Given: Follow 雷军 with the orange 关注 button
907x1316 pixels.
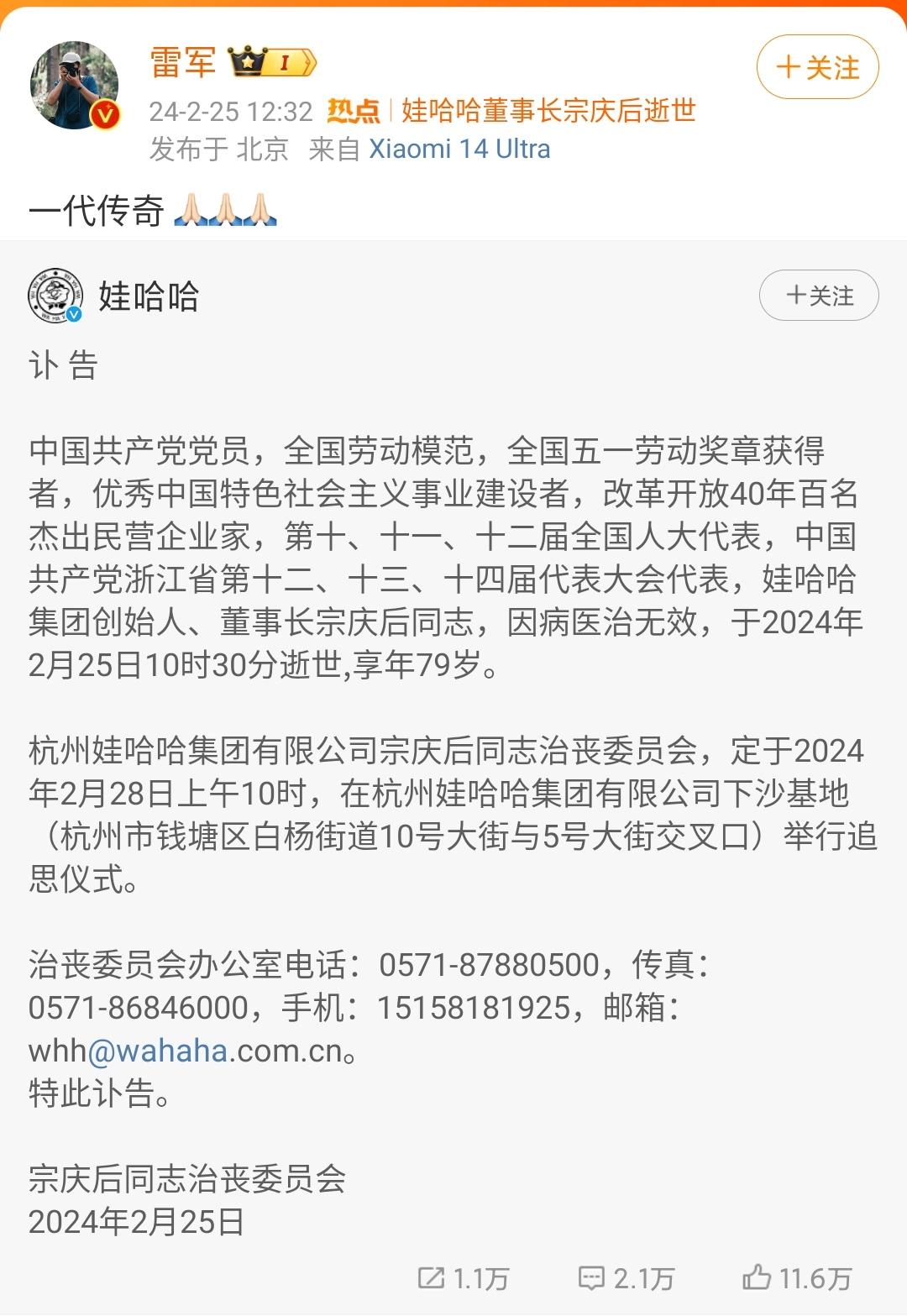Looking at the screenshot, I should pyautogui.click(x=817, y=67).
